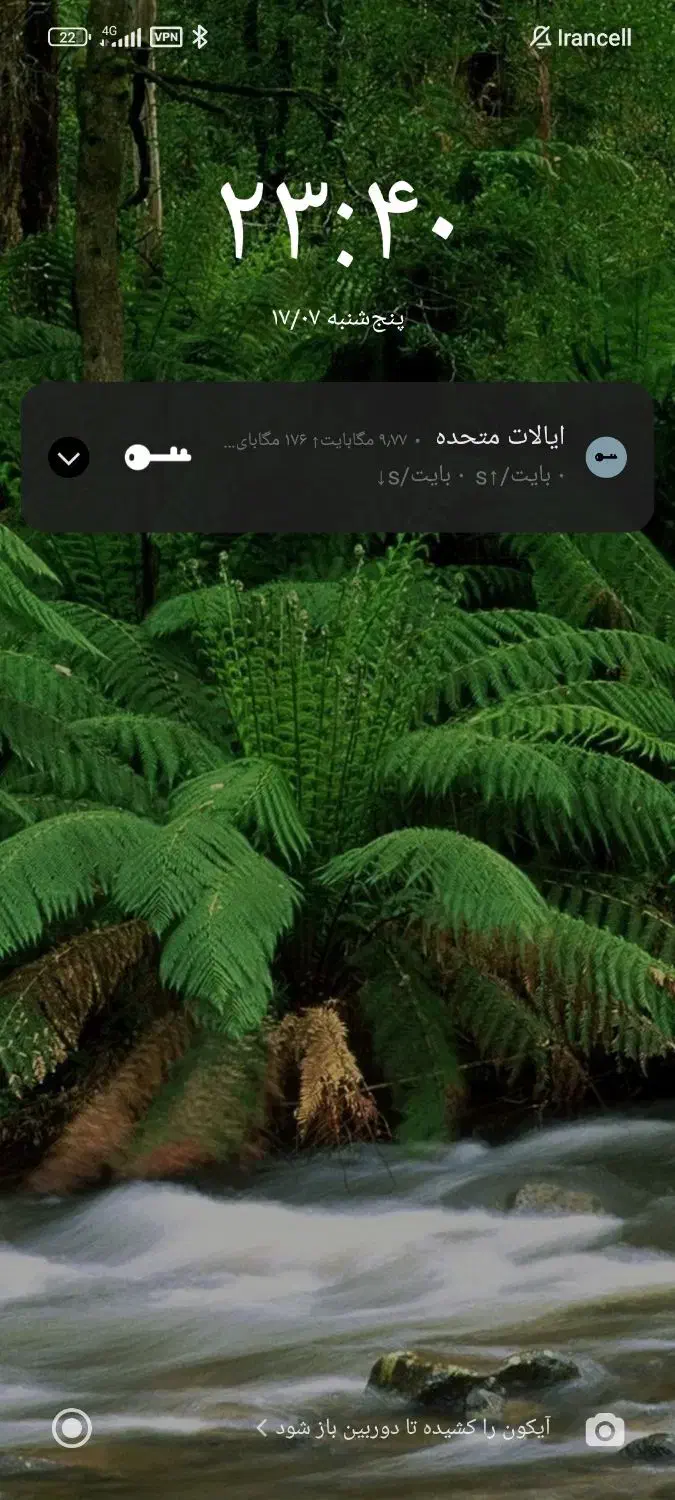Open the ایالات متحده VPN notification
675x1500 pixels.
tap(400, 456)
